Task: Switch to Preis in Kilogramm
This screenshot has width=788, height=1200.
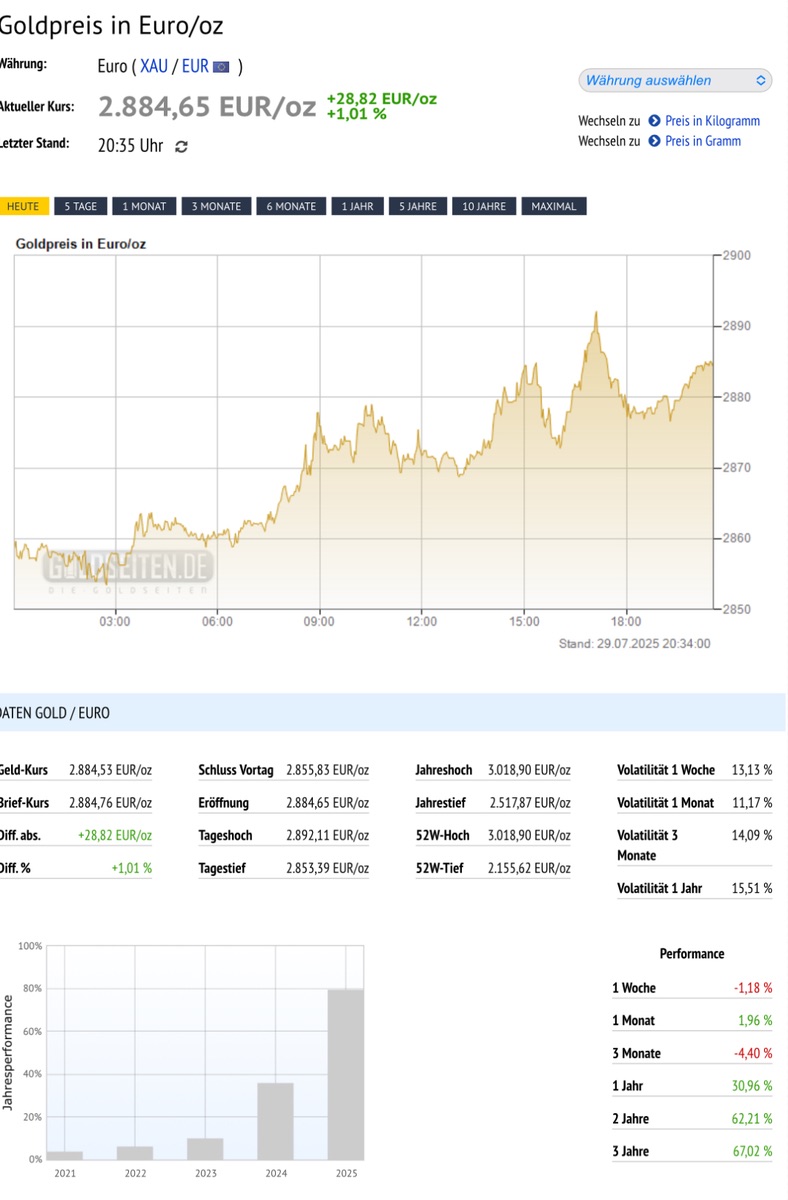Action: click(711, 121)
